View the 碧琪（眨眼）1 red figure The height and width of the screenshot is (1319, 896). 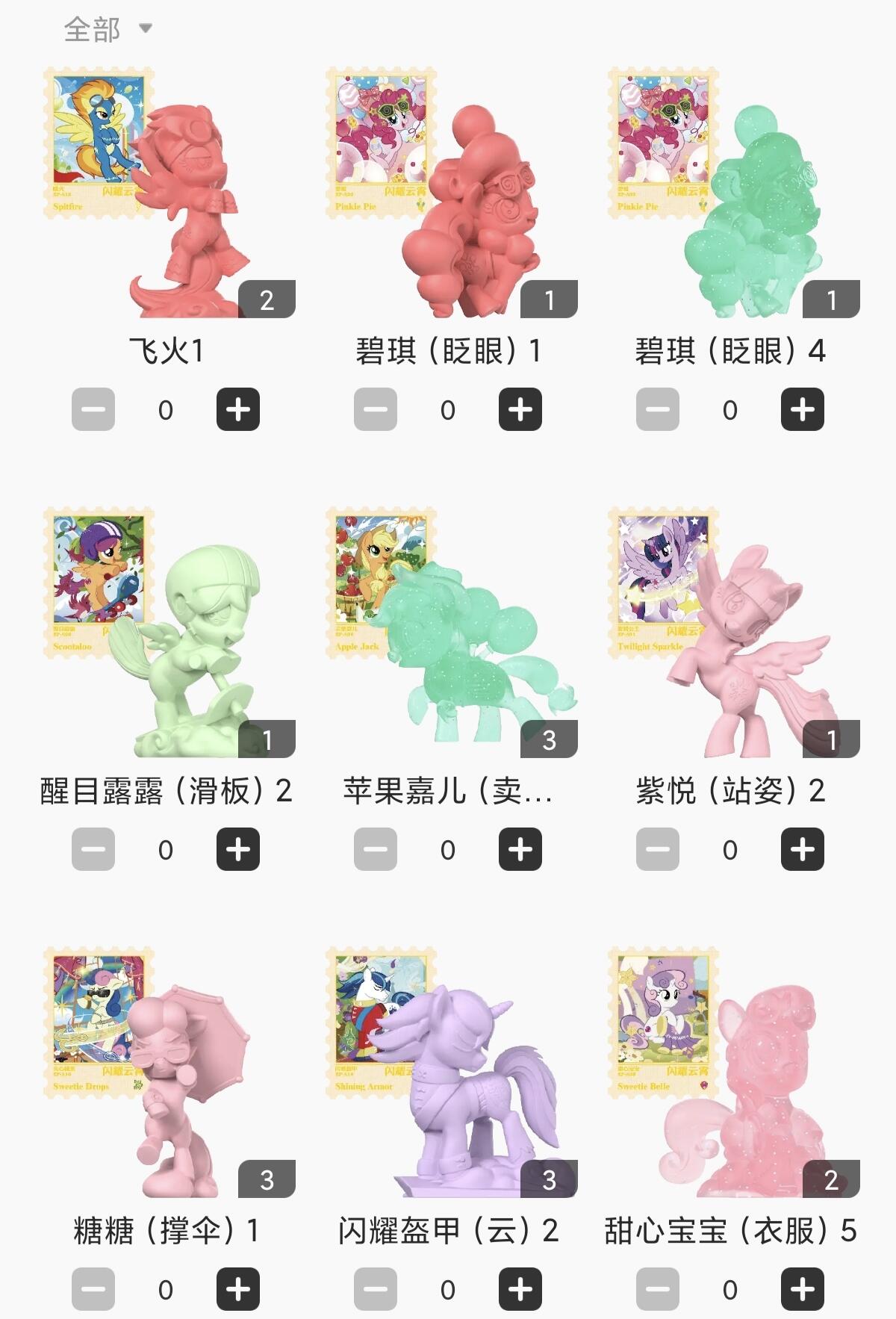452,194
